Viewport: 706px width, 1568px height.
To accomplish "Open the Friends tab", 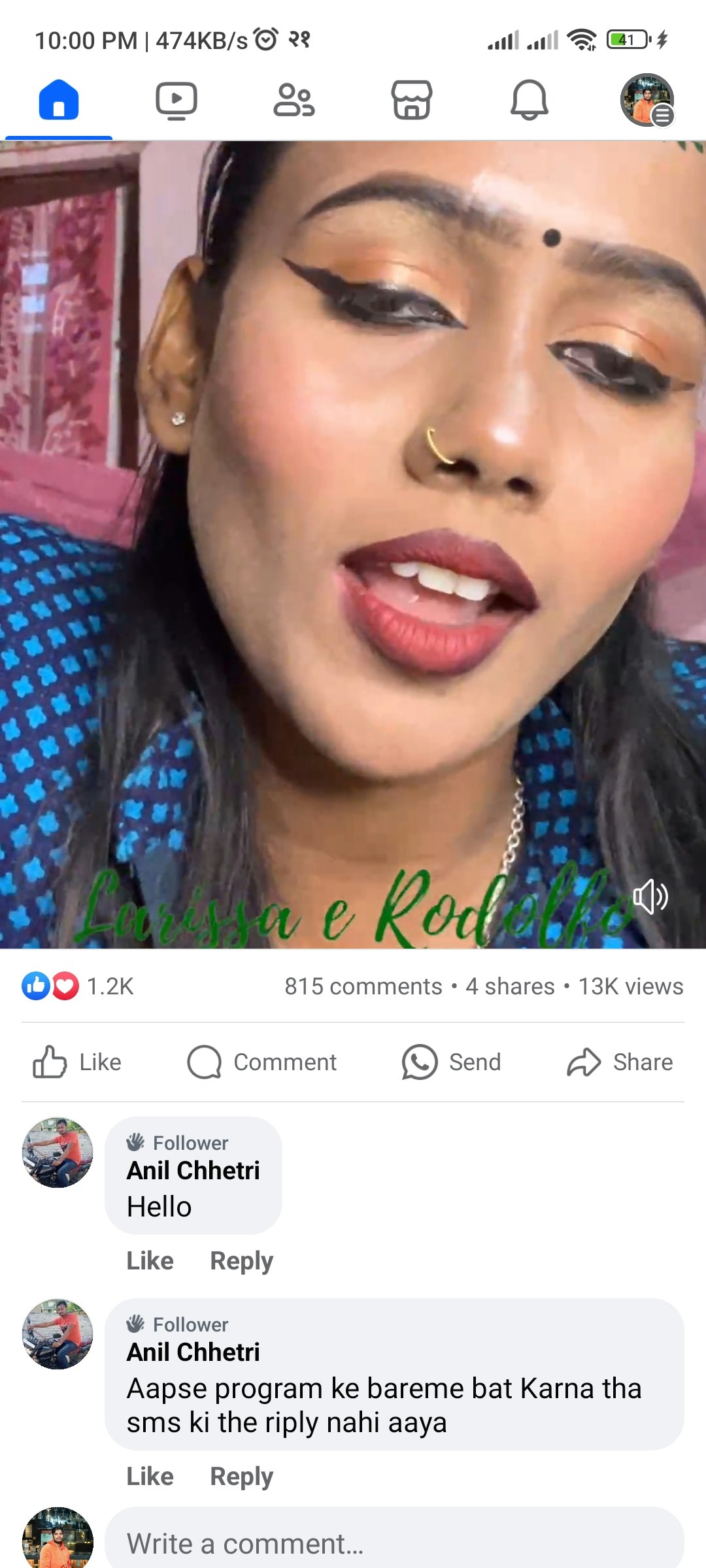I will [294, 100].
